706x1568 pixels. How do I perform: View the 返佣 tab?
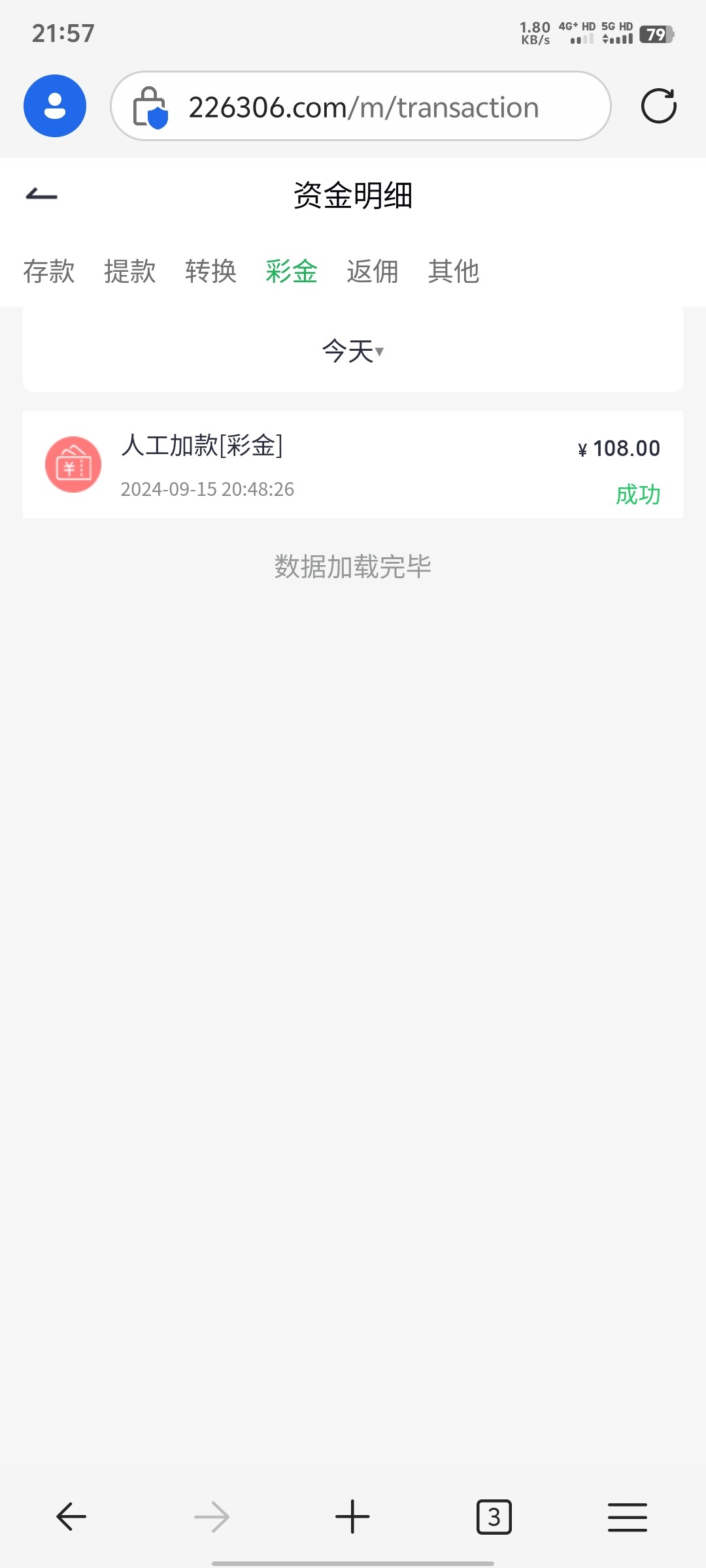coord(373,271)
